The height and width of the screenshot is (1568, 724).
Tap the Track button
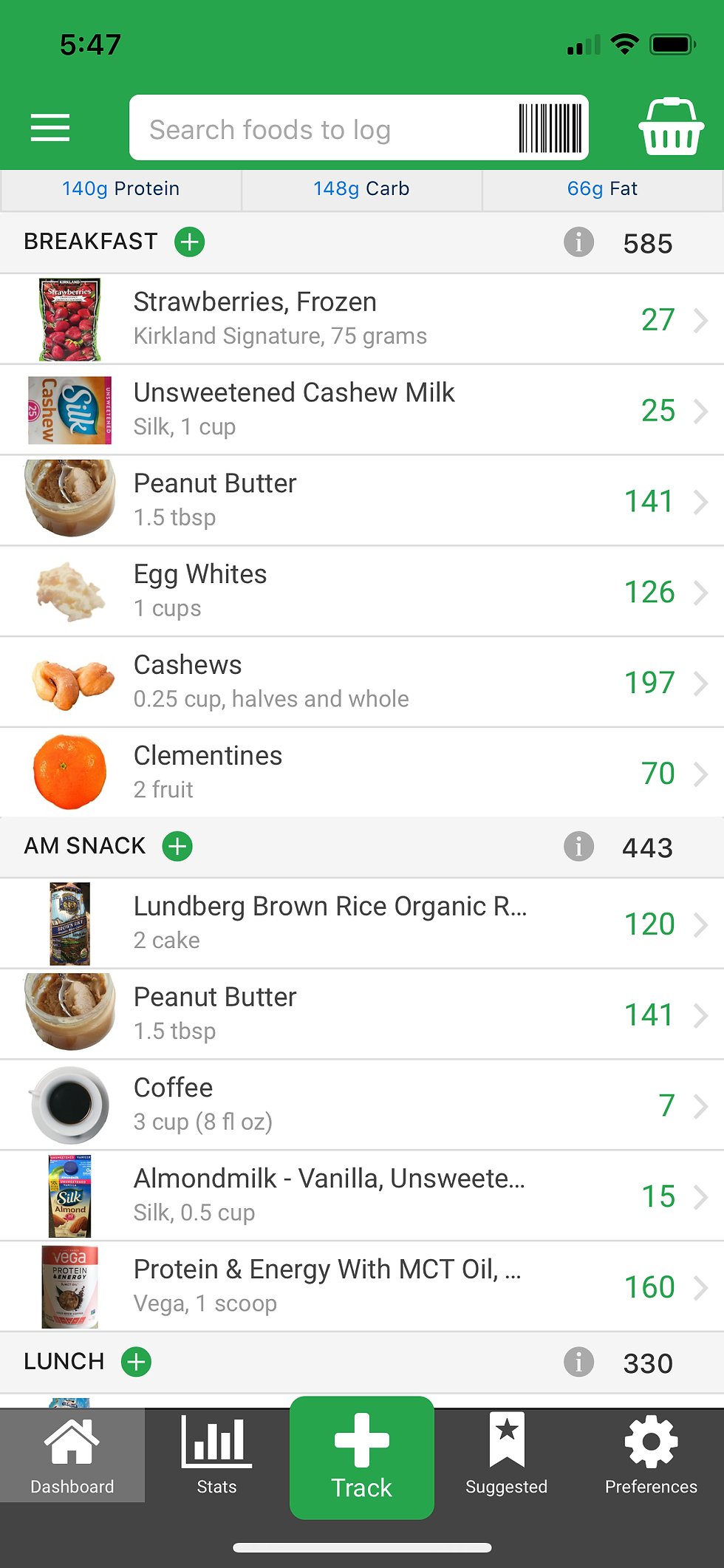click(362, 1457)
